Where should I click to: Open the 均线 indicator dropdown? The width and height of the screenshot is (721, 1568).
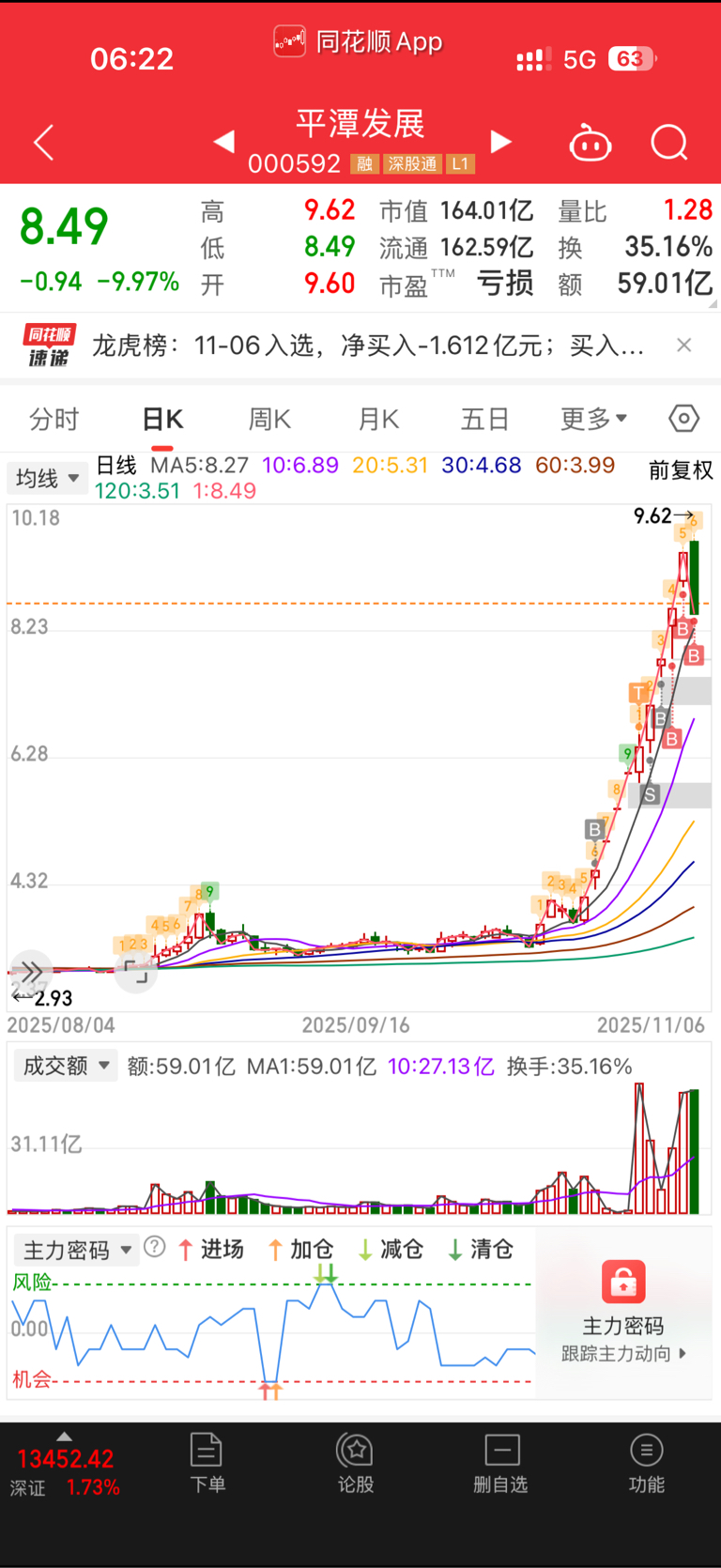point(47,478)
